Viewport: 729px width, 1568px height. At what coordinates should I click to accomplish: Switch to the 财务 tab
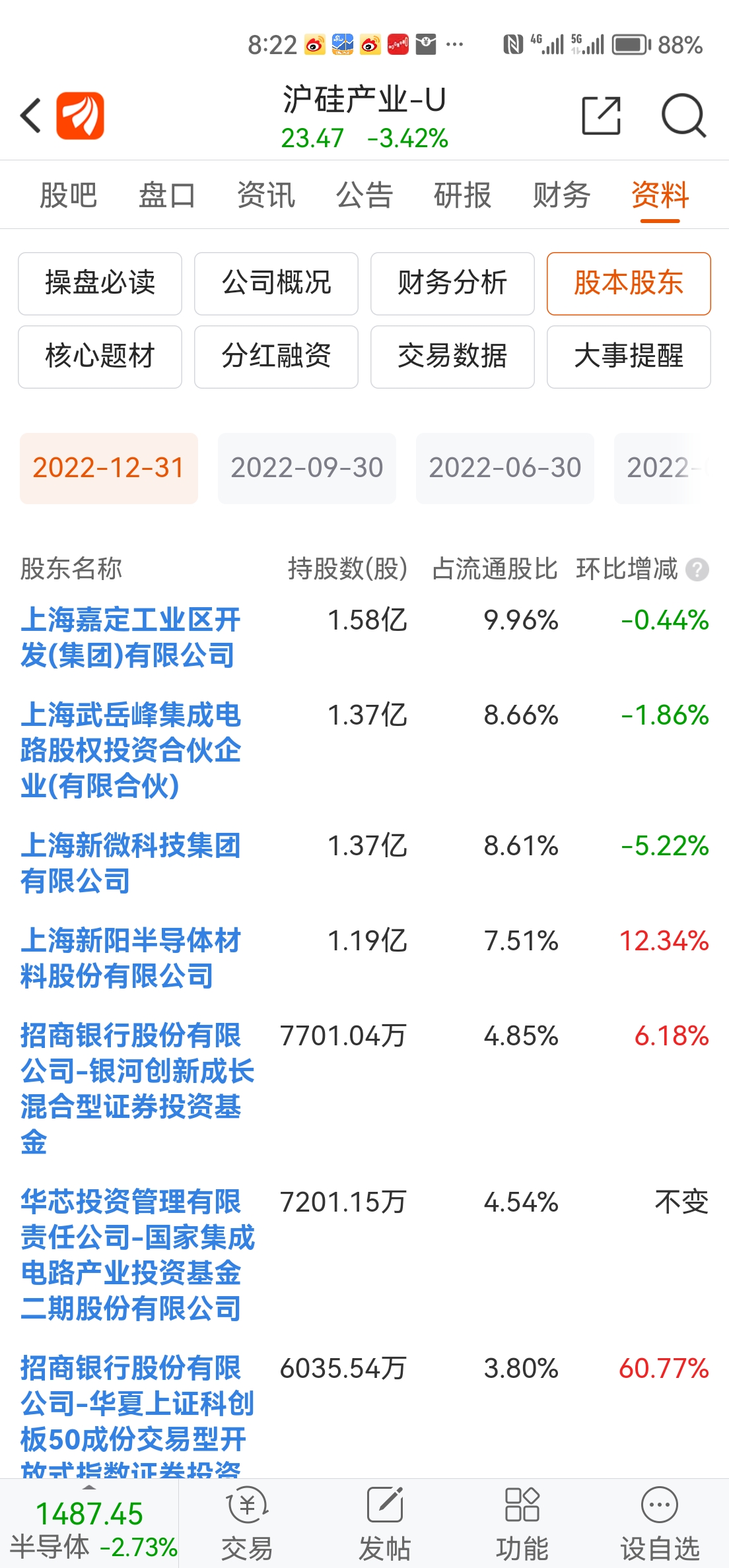point(561,195)
